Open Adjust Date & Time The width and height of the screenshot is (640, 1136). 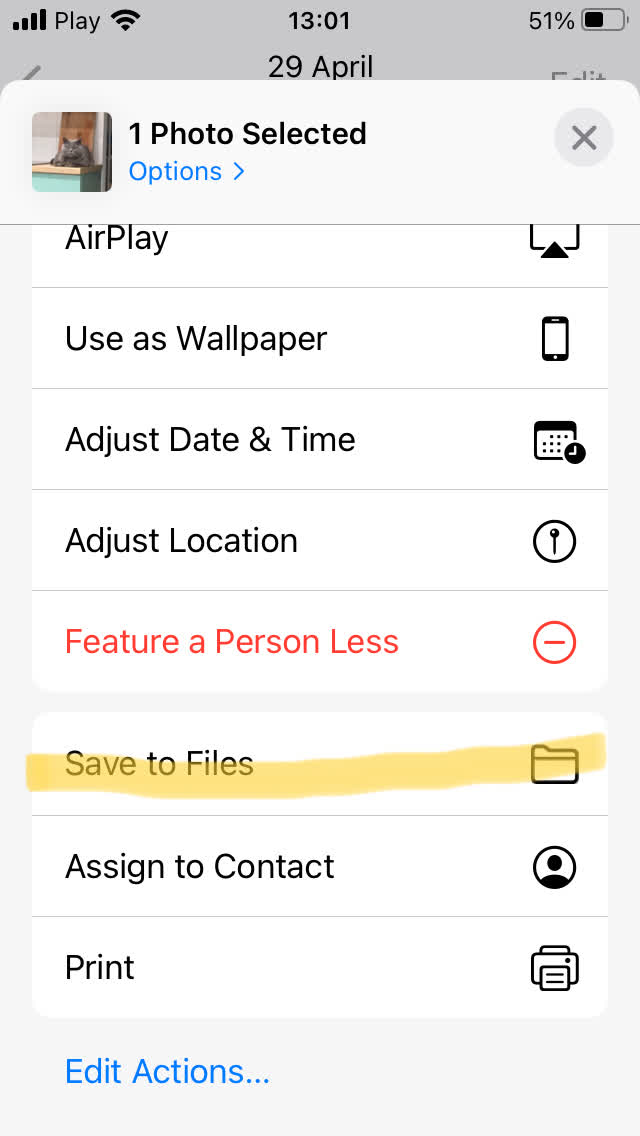pyautogui.click(x=320, y=440)
